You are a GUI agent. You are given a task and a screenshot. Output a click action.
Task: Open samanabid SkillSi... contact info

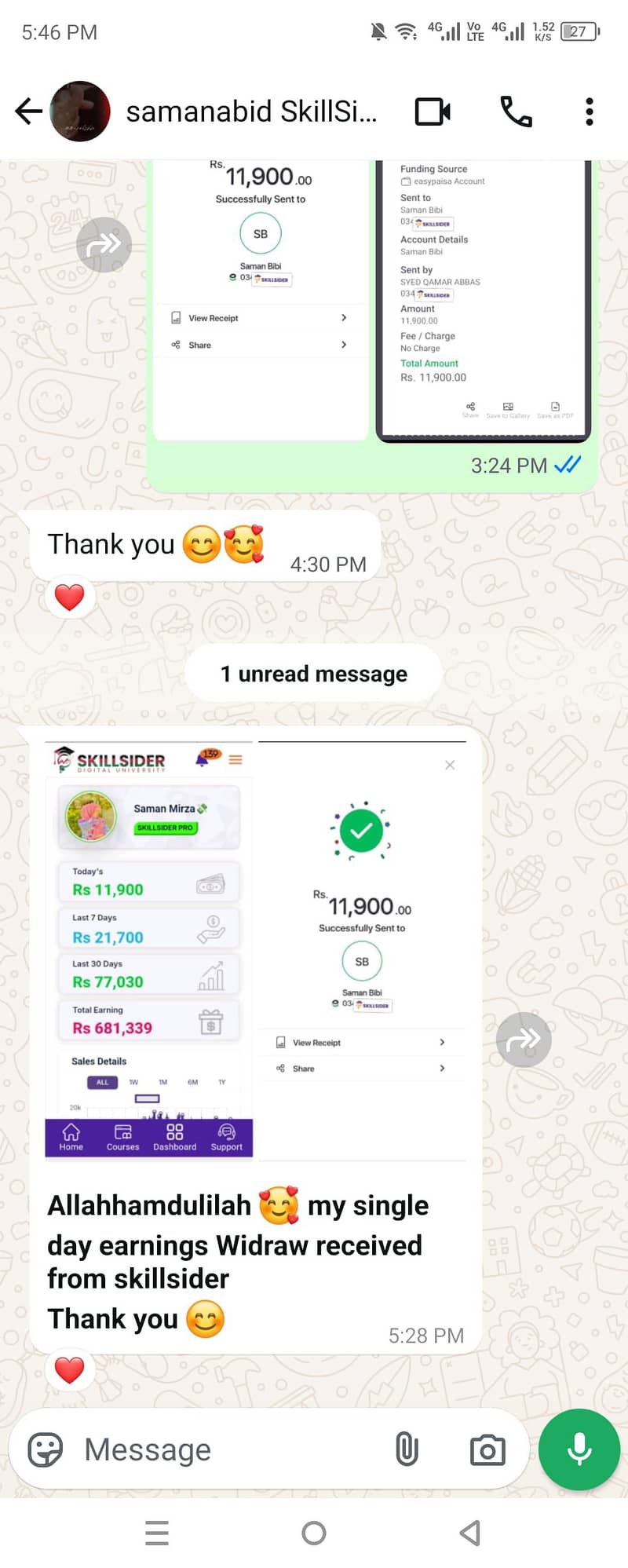pos(251,111)
